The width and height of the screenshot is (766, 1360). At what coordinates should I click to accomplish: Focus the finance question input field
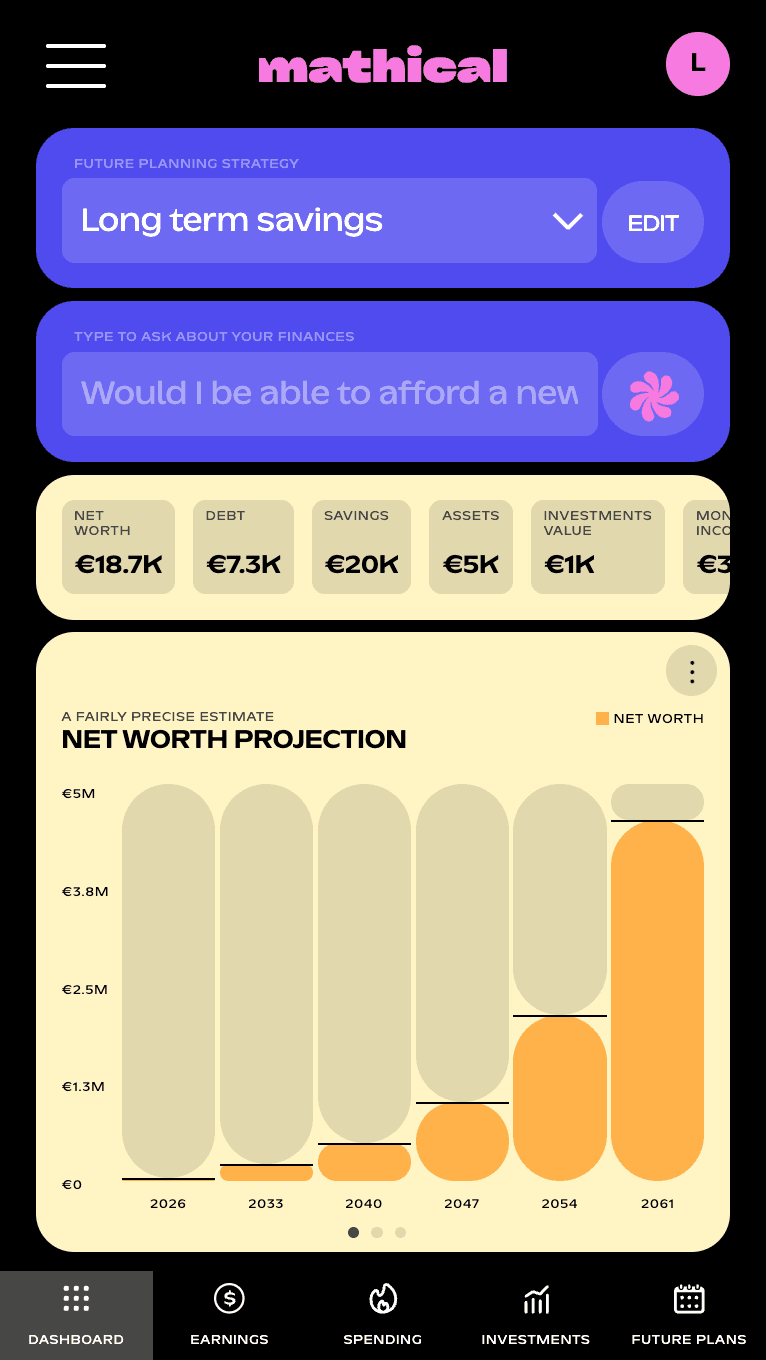pyautogui.click(x=329, y=394)
